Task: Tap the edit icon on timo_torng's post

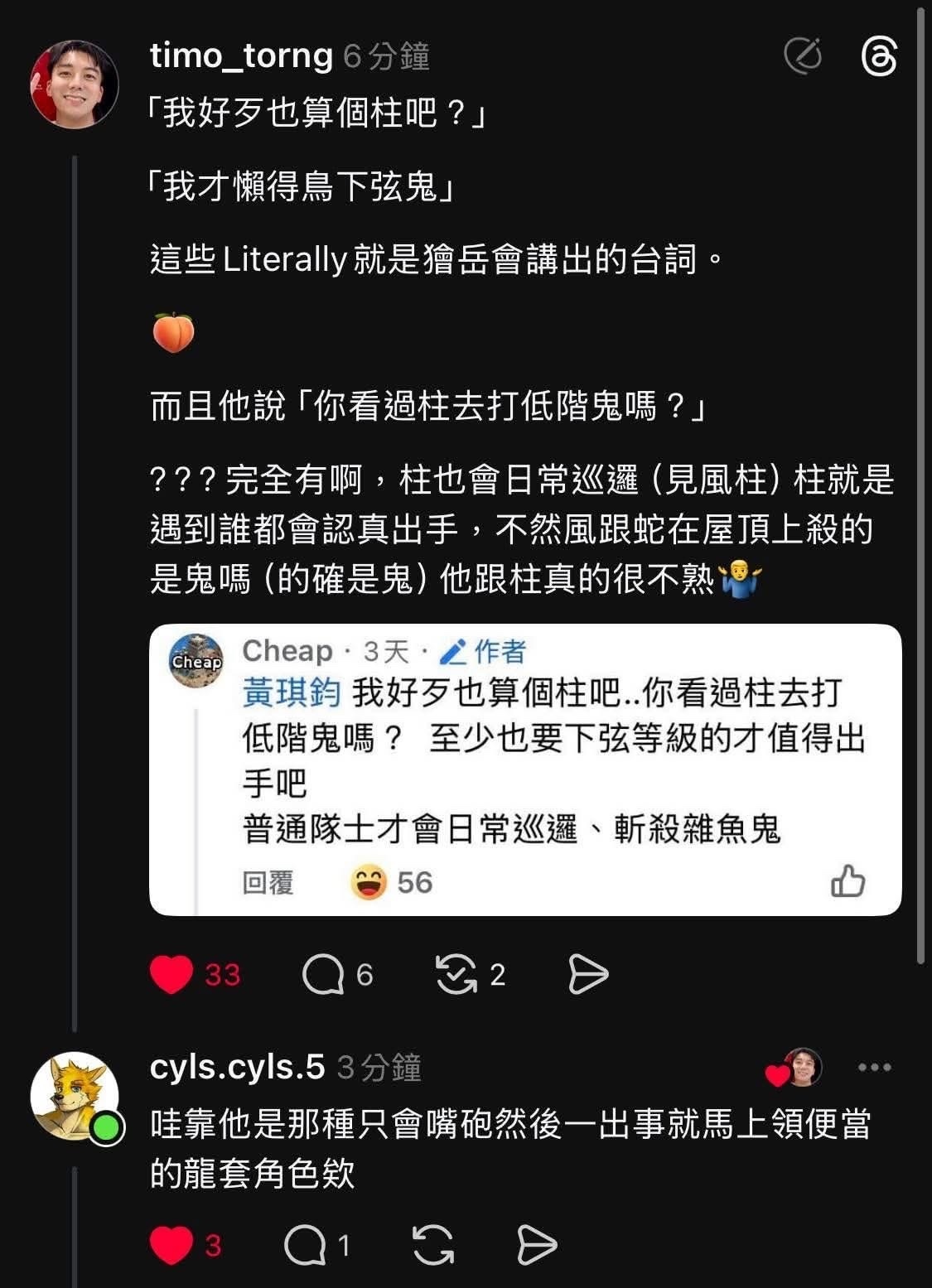Action: [x=802, y=56]
